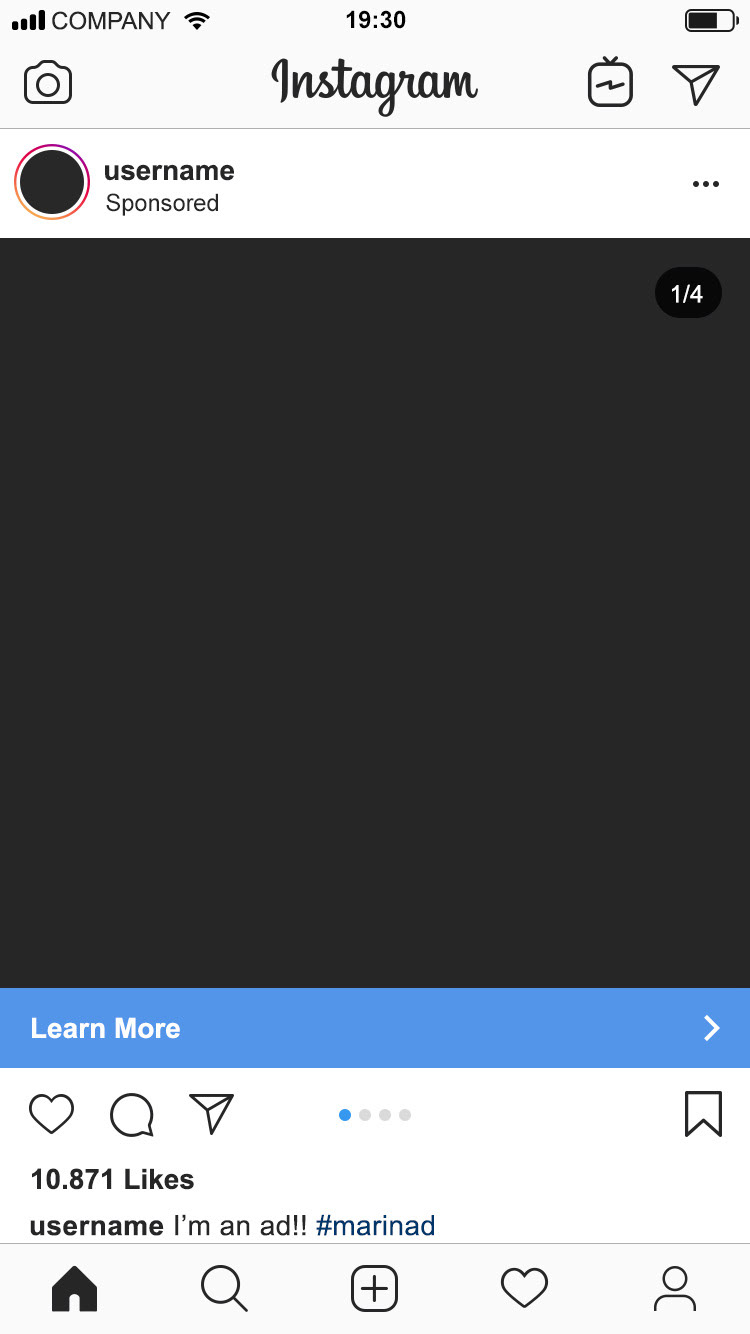Share the post via the paper plane
Image resolution: width=750 pixels, height=1334 pixels.
tap(211, 1113)
